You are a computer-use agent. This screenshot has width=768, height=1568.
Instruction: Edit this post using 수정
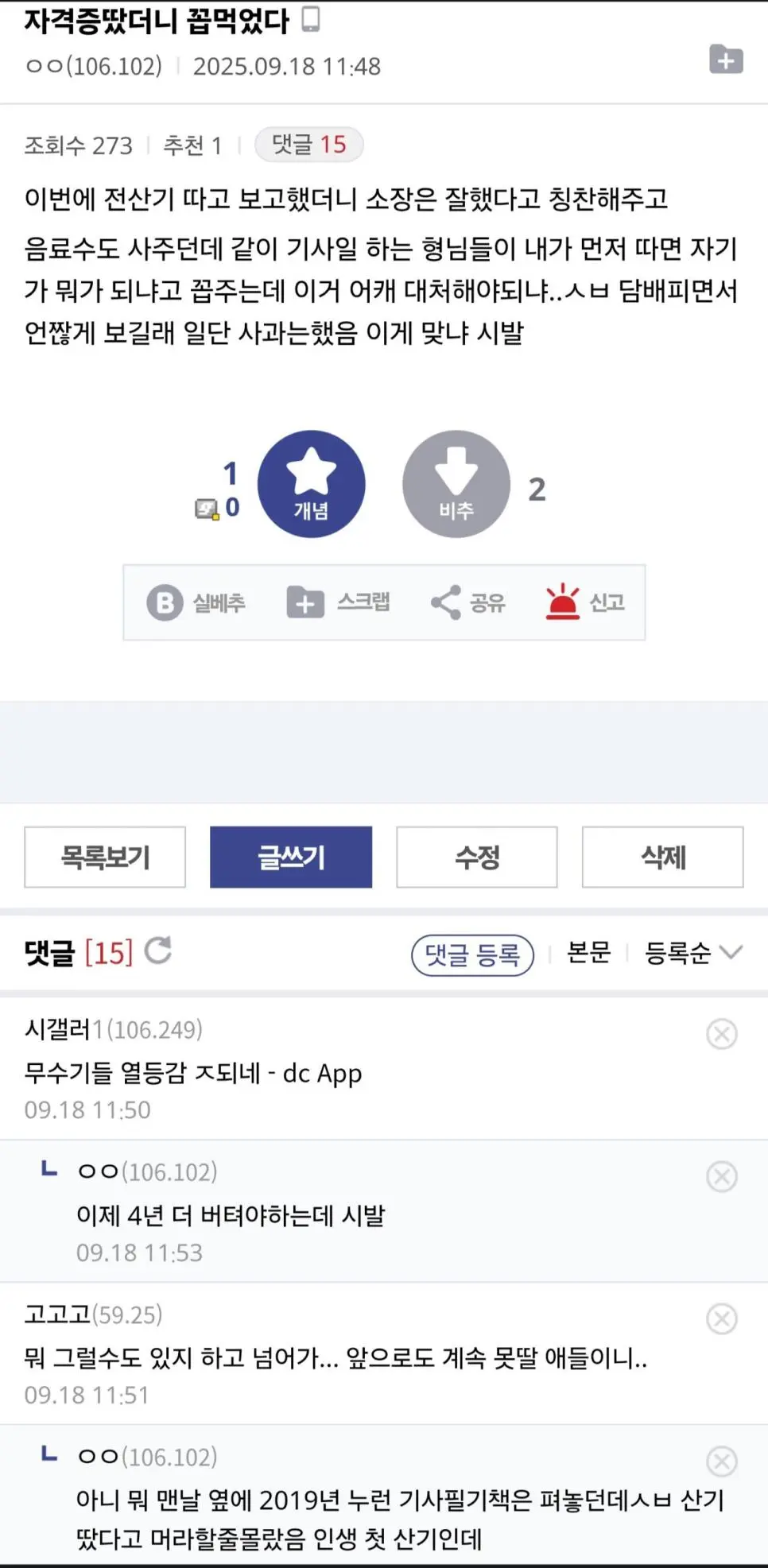[x=476, y=857]
